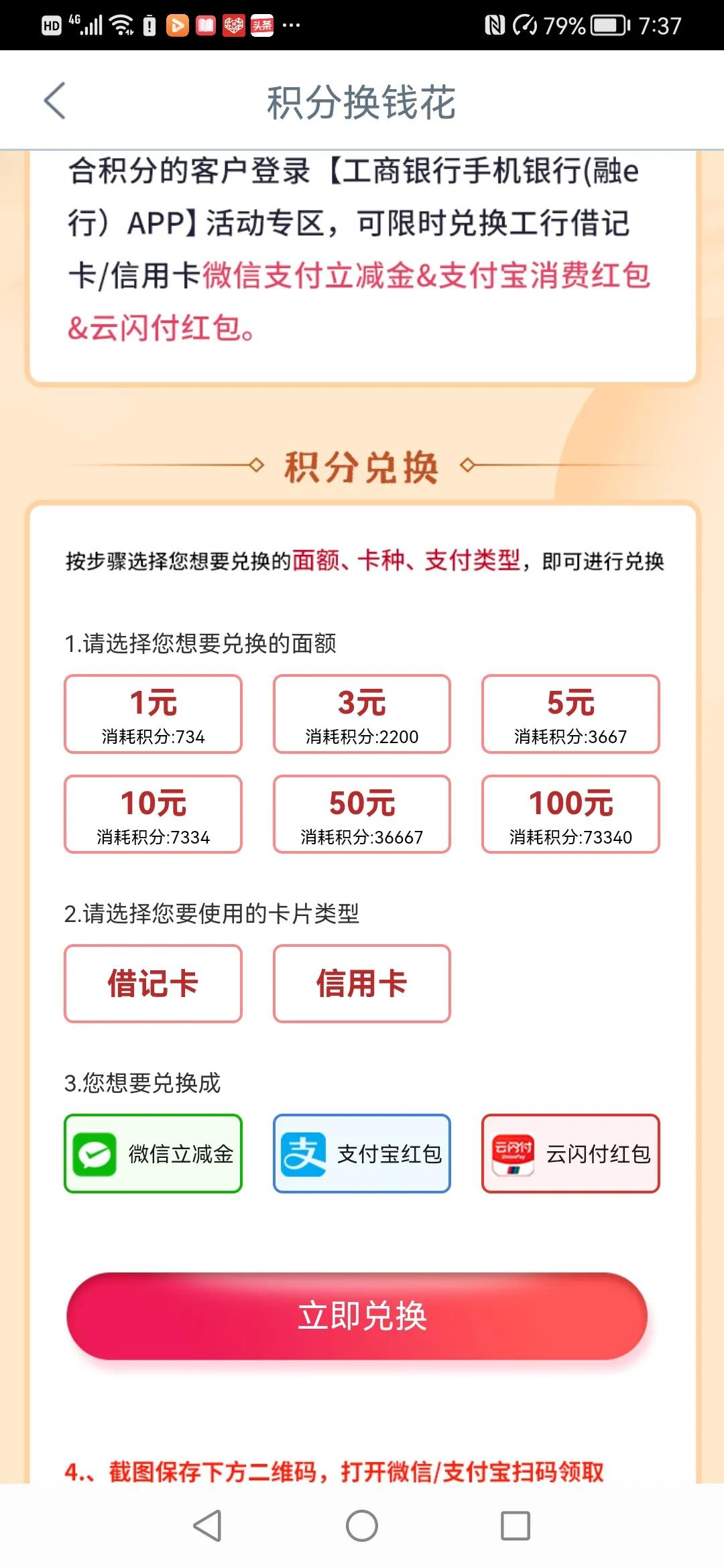The image size is (724, 1568).
Task: Select the 50元 denomination
Action: pos(362,813)
